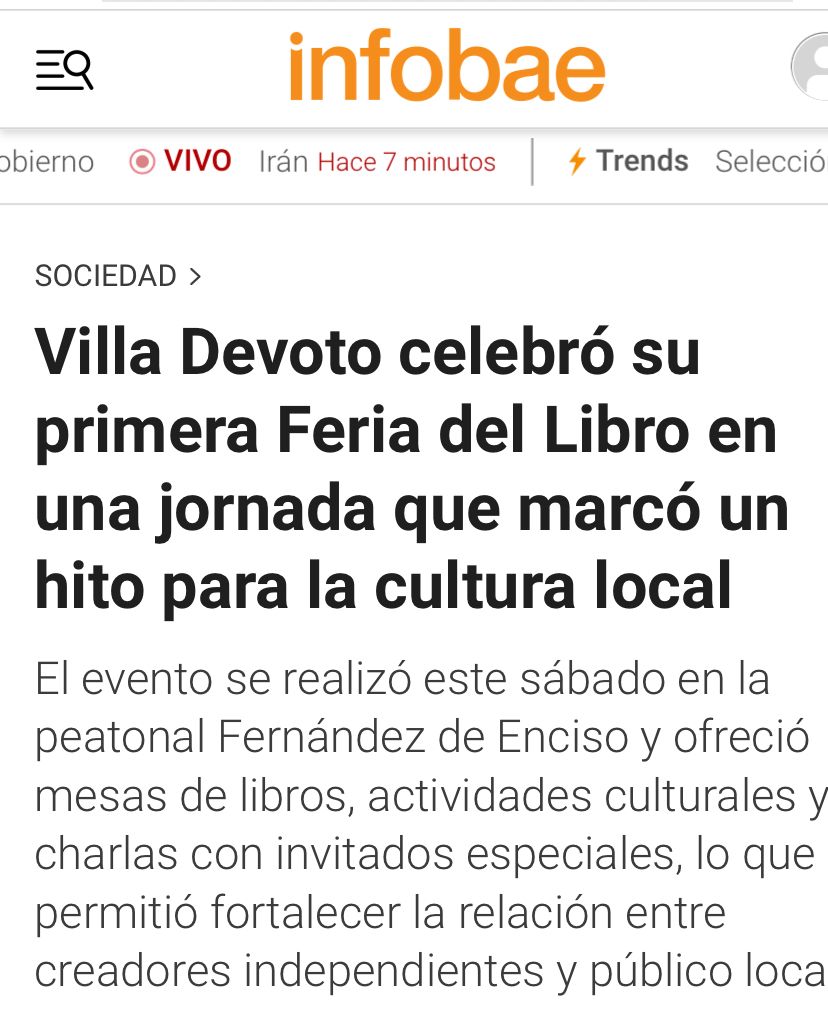Open the user profile icon
The image size is (828, 1021).
(813, 66)
